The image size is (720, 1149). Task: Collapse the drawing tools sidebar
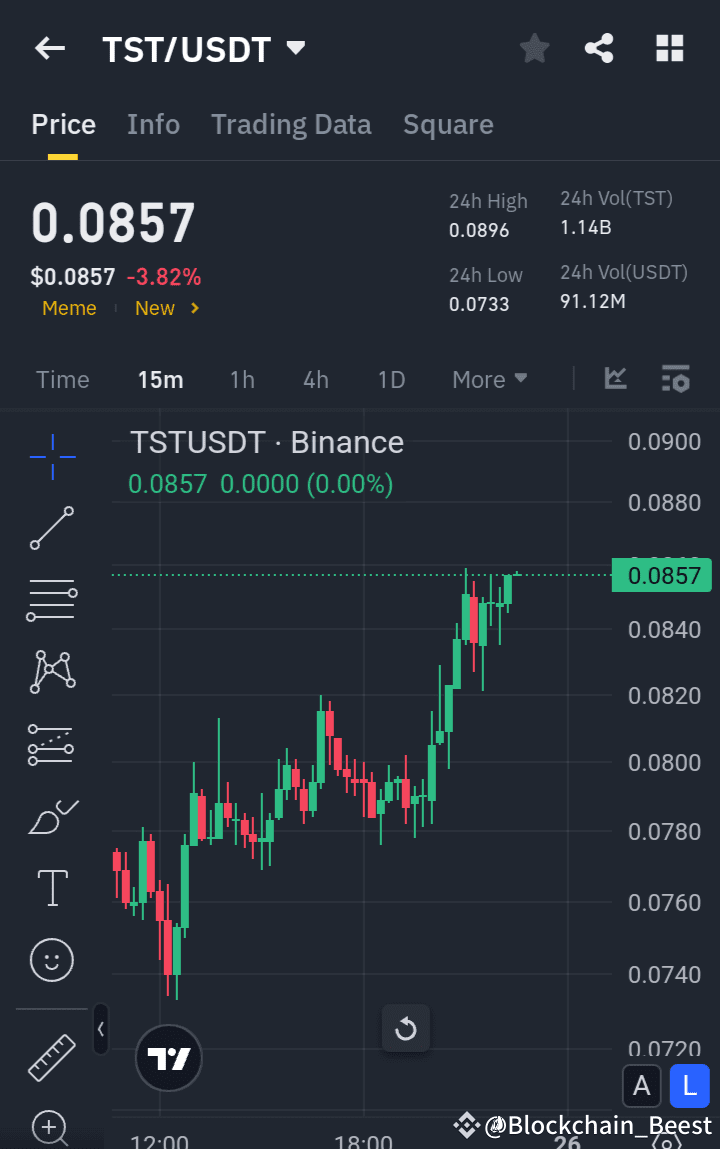click(100, 1029)
